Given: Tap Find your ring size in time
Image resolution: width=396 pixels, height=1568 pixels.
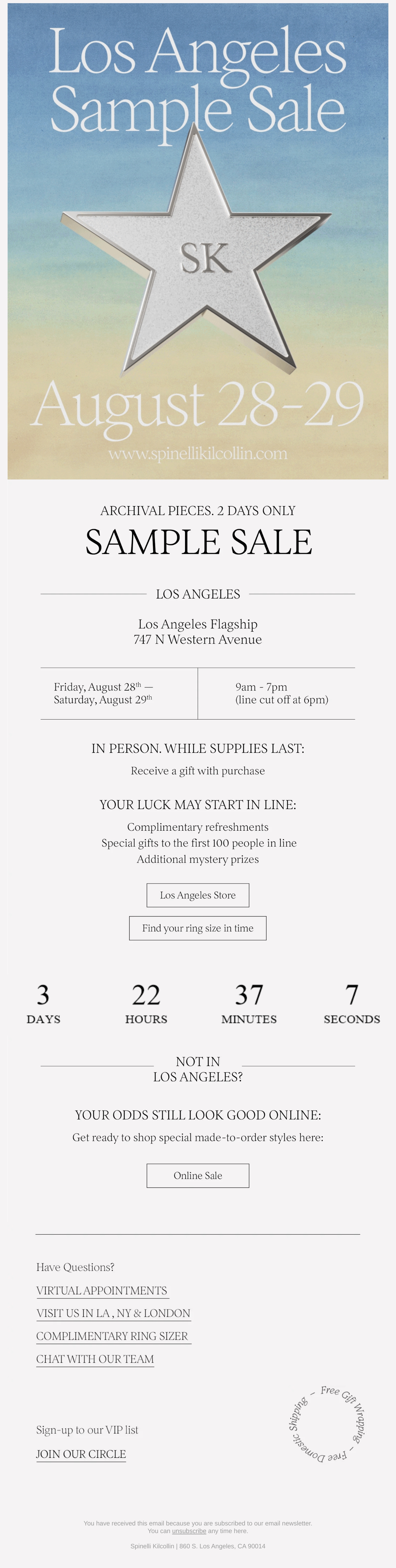Looking at the screenshot, I should (198, 928).
